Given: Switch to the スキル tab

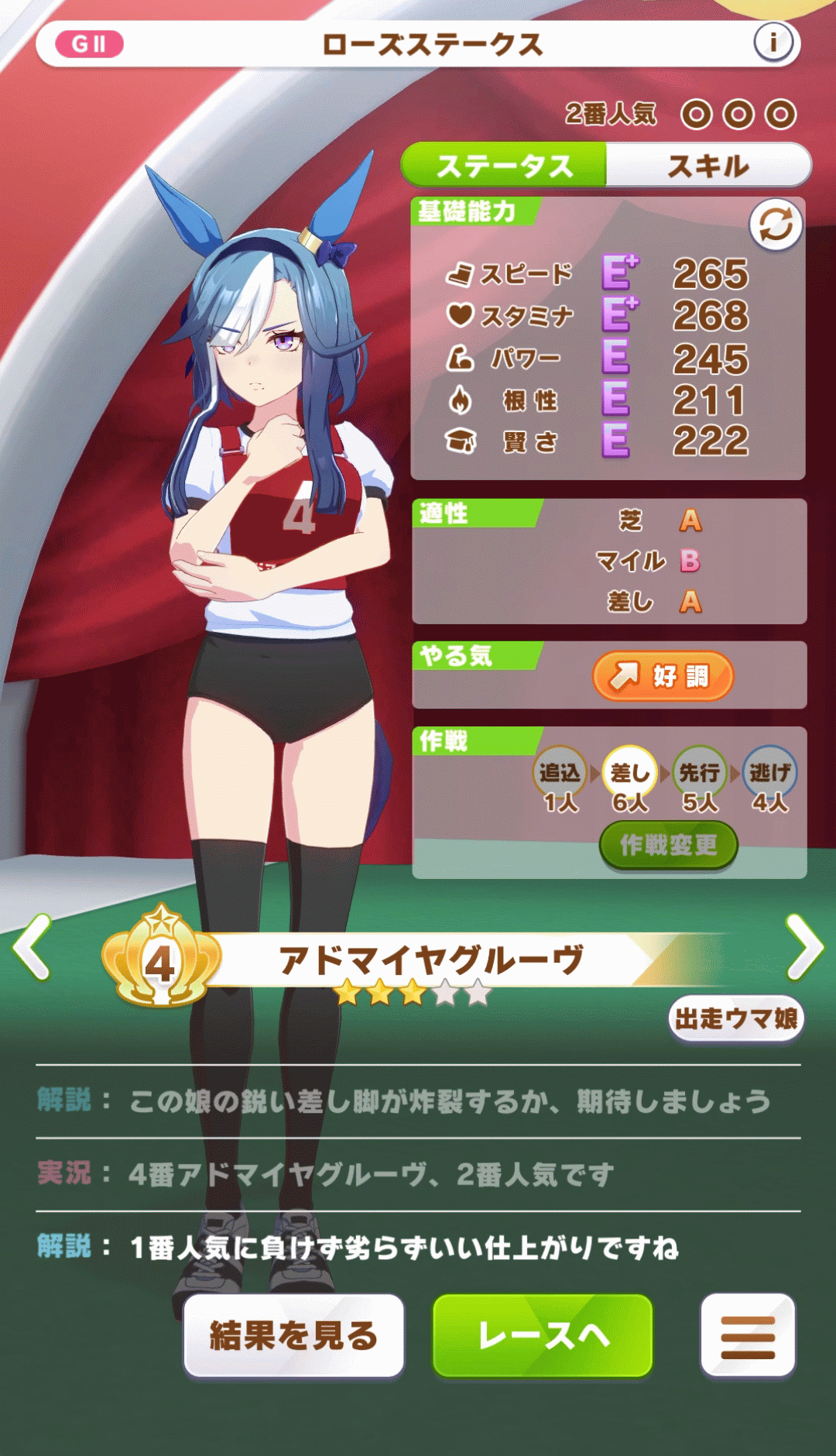Looking at the screenshot, I should (708, 165).
